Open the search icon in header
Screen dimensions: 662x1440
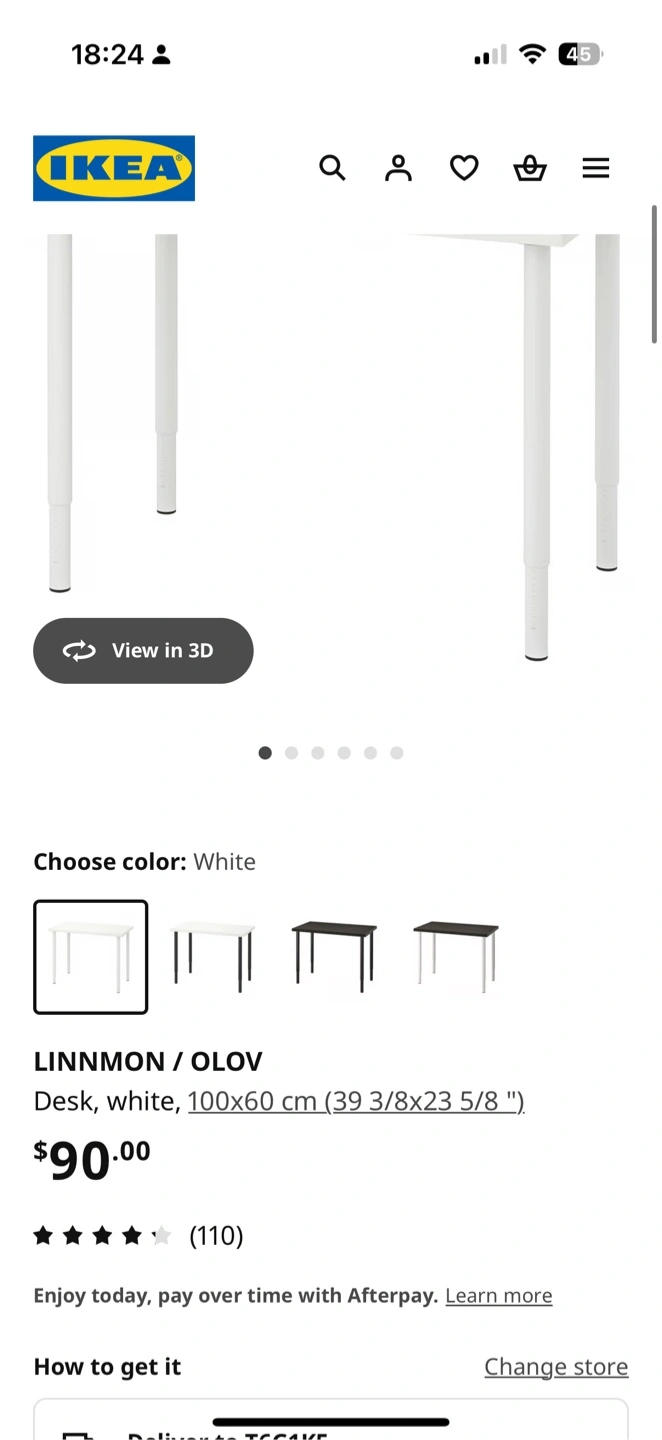pos(332,168)
